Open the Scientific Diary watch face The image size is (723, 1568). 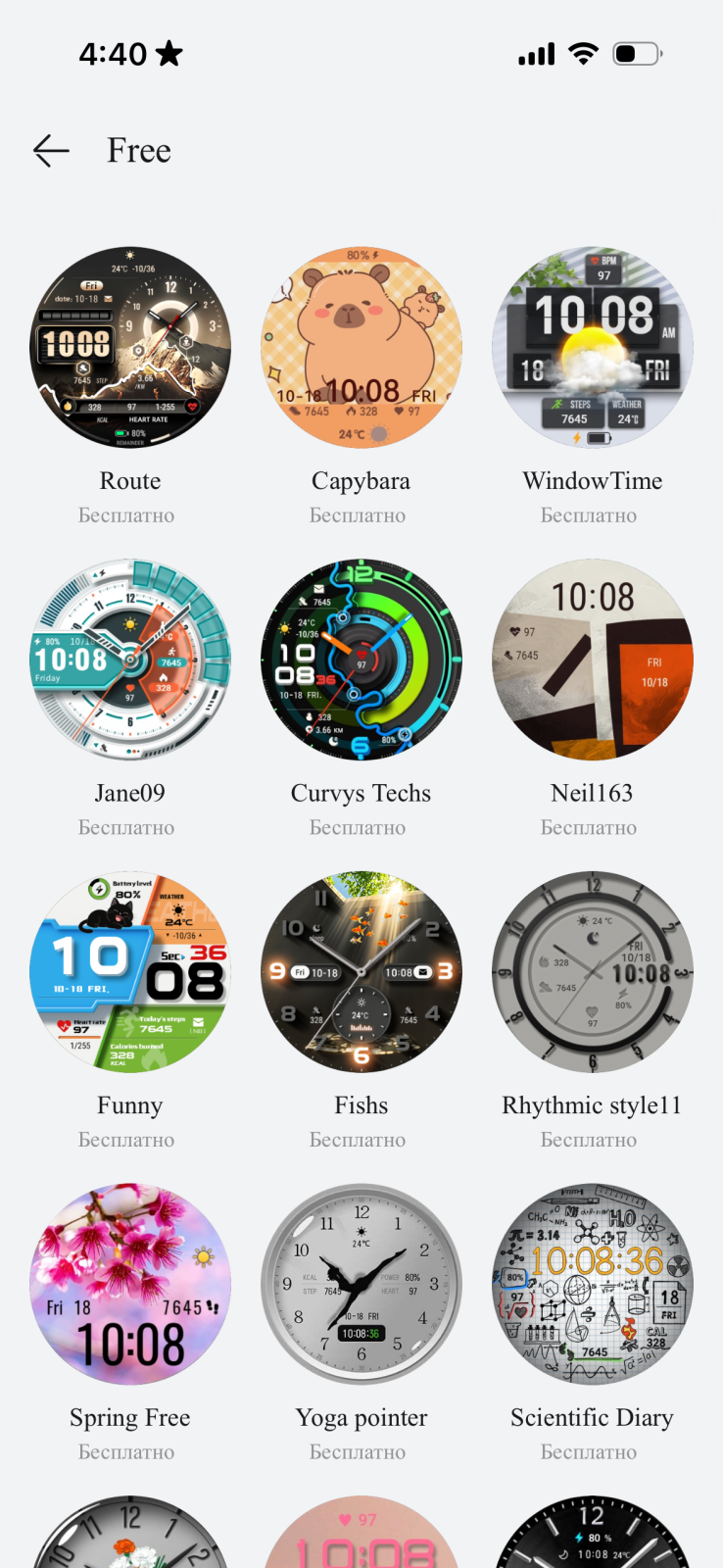592,1284
